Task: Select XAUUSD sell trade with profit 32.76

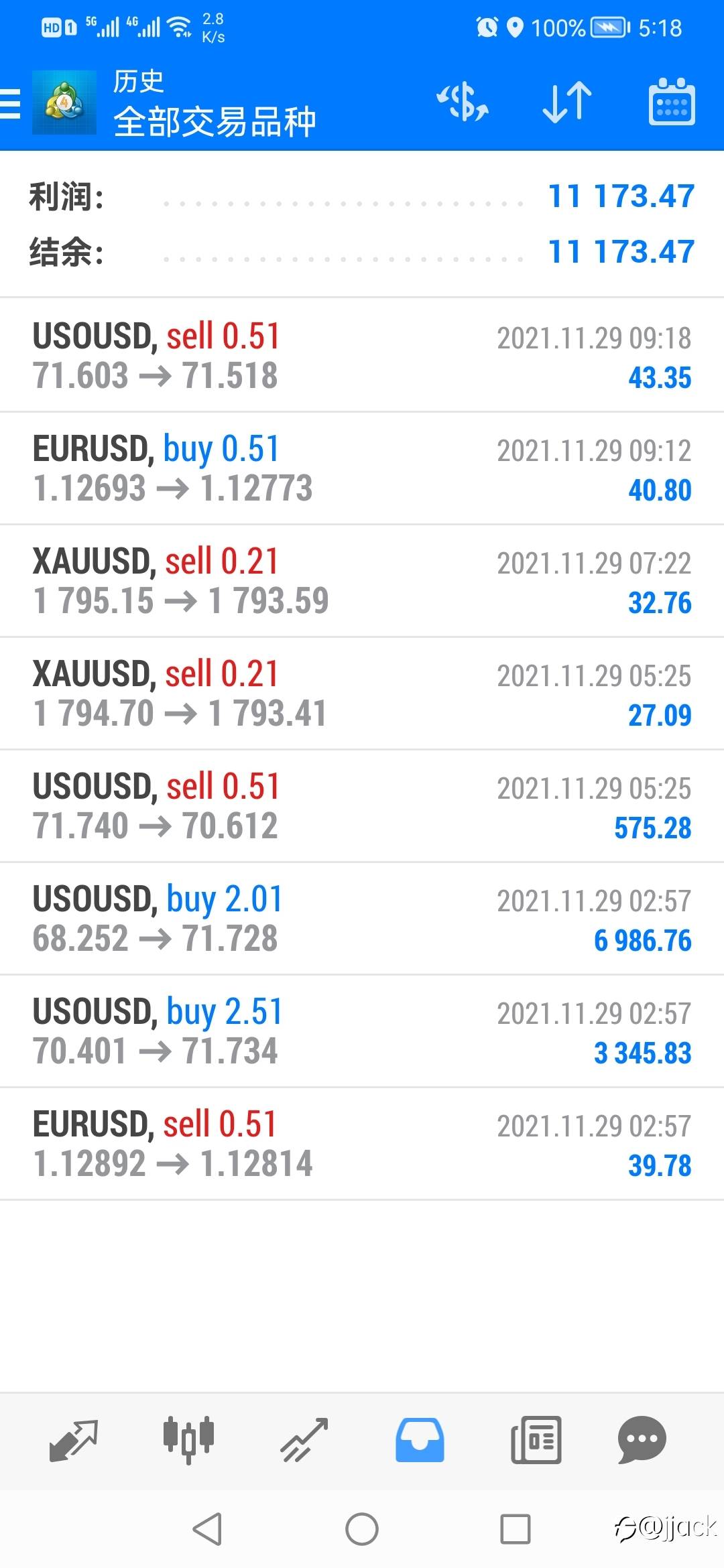Action: 362,580
